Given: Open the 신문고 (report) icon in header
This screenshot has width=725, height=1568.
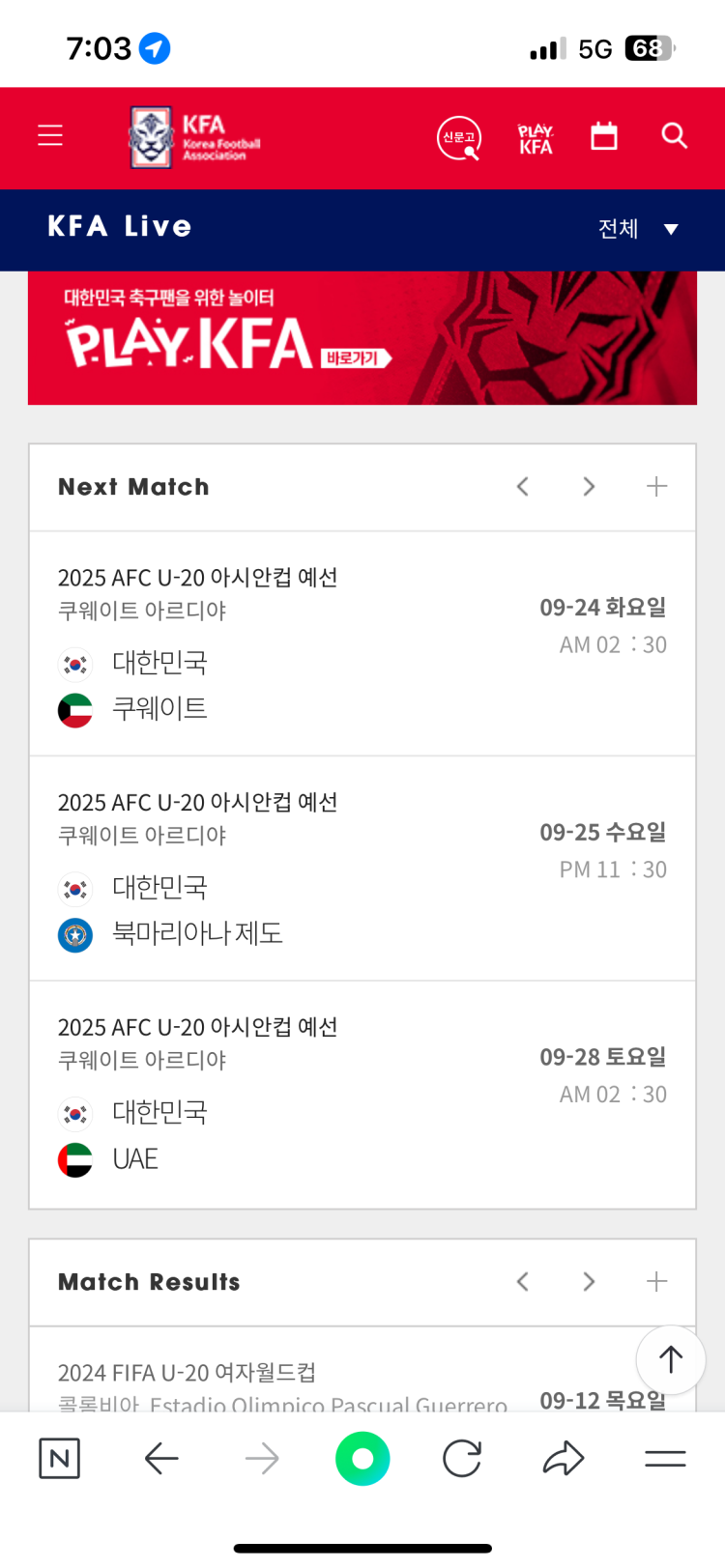Looking at the screenshot, I should pyautogui.click(x=457, y=137).
